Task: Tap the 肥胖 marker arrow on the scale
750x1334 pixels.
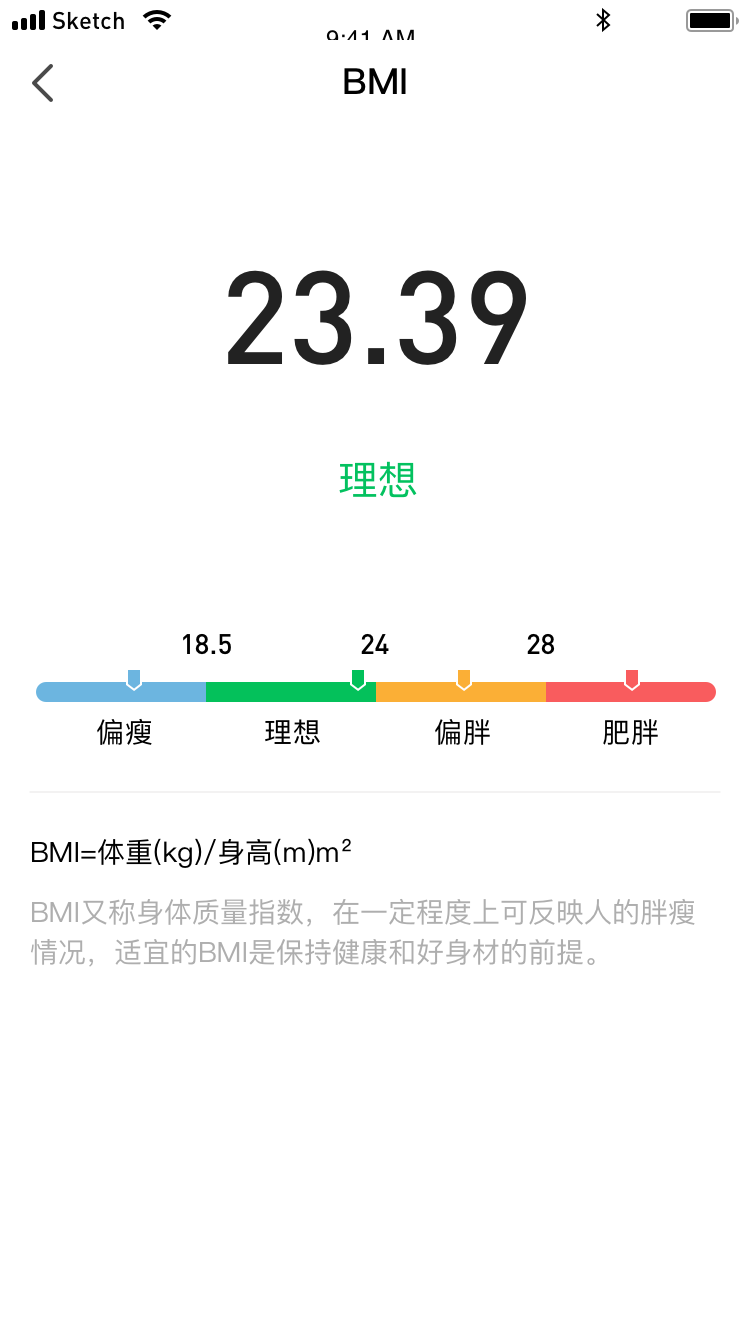Action: pos(631,679)
